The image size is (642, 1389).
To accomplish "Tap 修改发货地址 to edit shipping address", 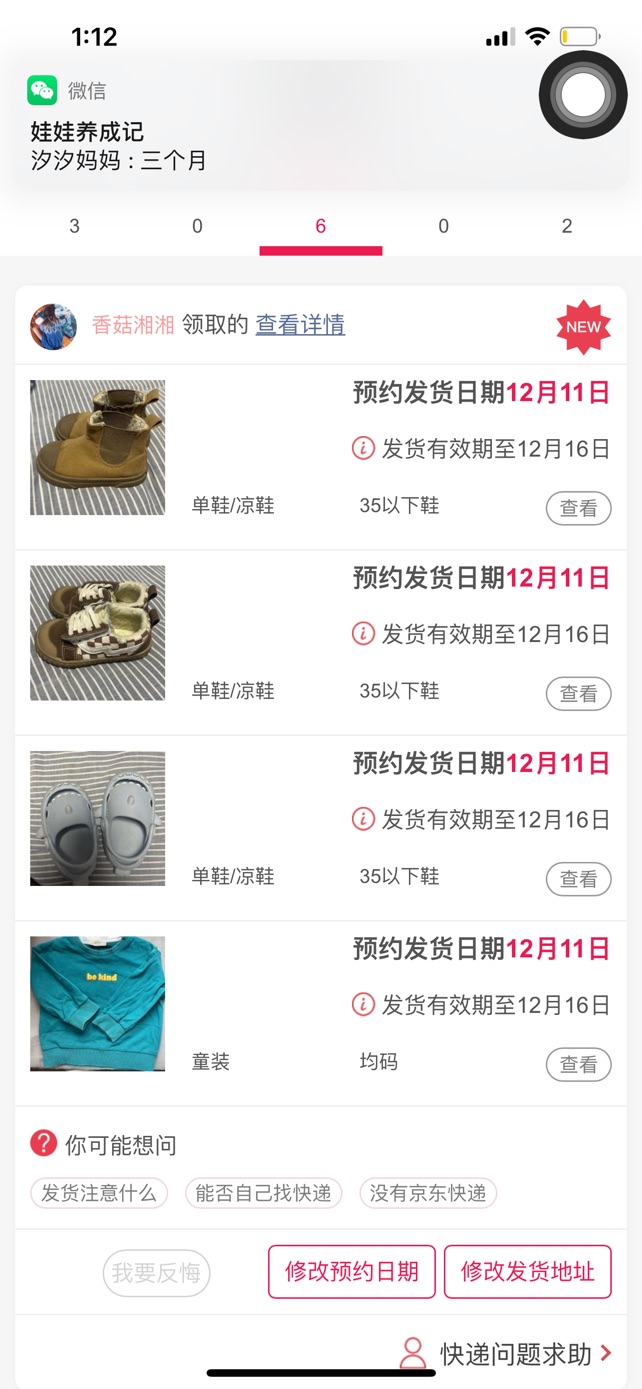I will click(x=527, y=1272).
